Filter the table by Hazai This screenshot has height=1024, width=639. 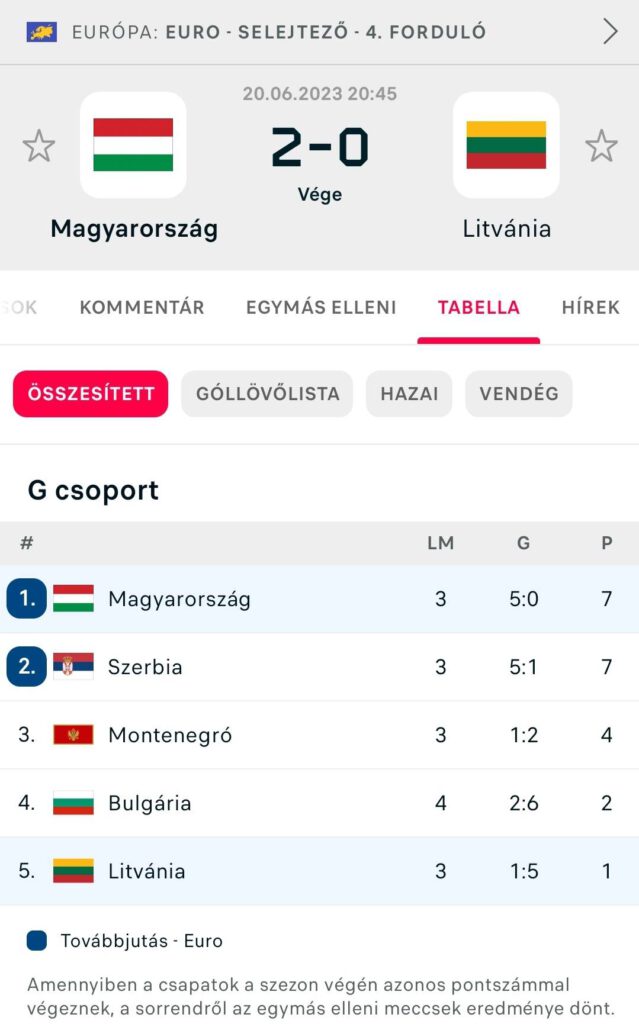coord(409,394)
